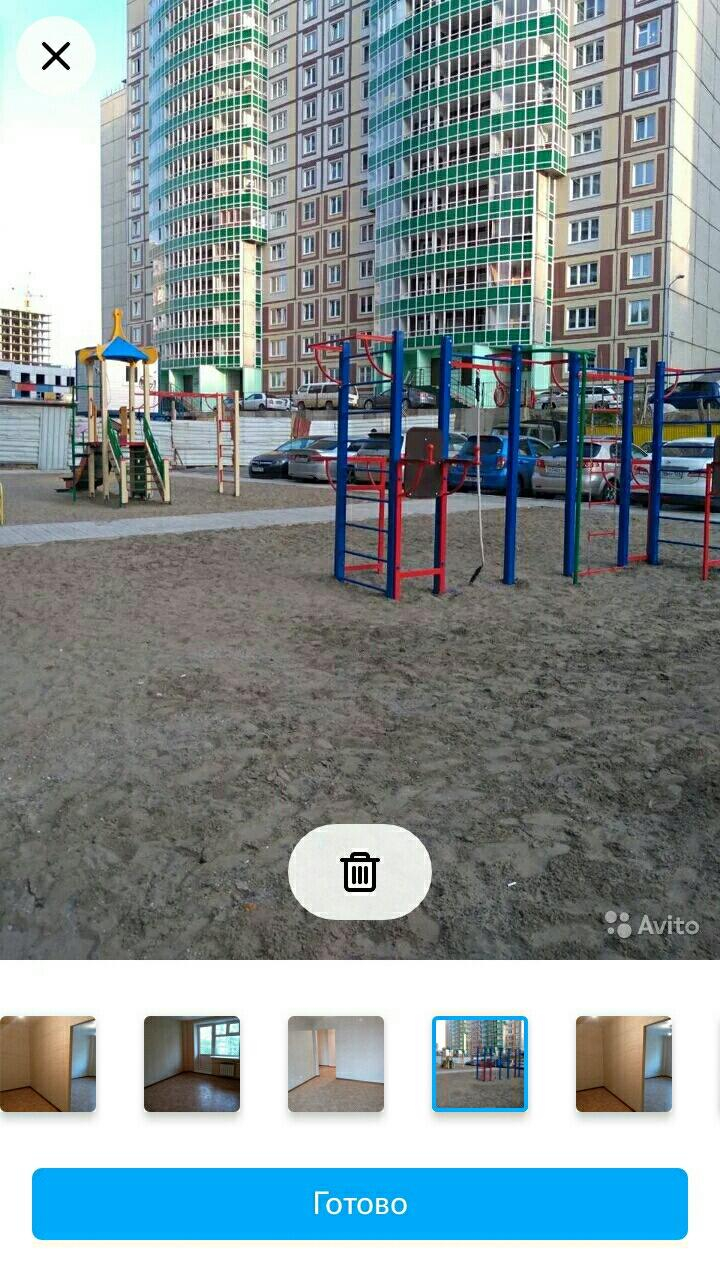Open the last room thumbnail in the strip

624,1064
